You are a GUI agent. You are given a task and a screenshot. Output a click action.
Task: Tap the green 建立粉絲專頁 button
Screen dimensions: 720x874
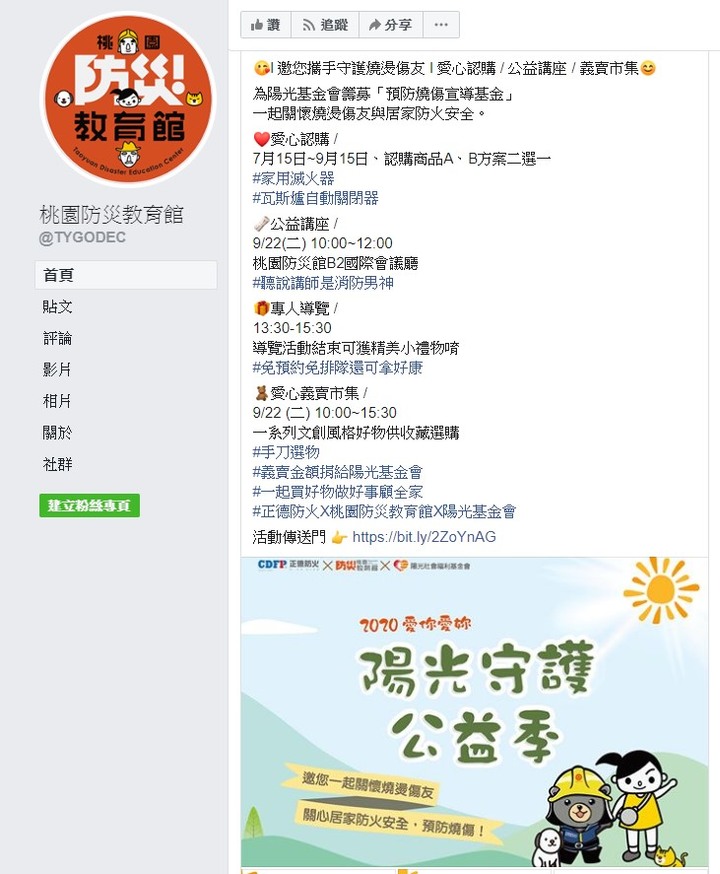point(89,506)
